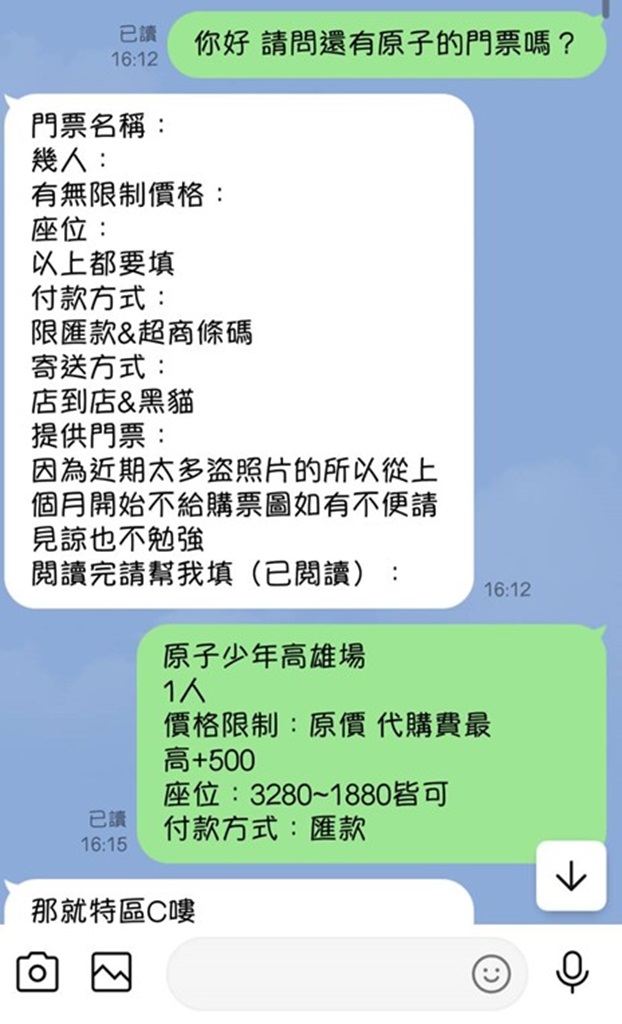This screenshot has width=622, height=1024.
Task: Record a voice message with microphone
Action: [571, 972]
